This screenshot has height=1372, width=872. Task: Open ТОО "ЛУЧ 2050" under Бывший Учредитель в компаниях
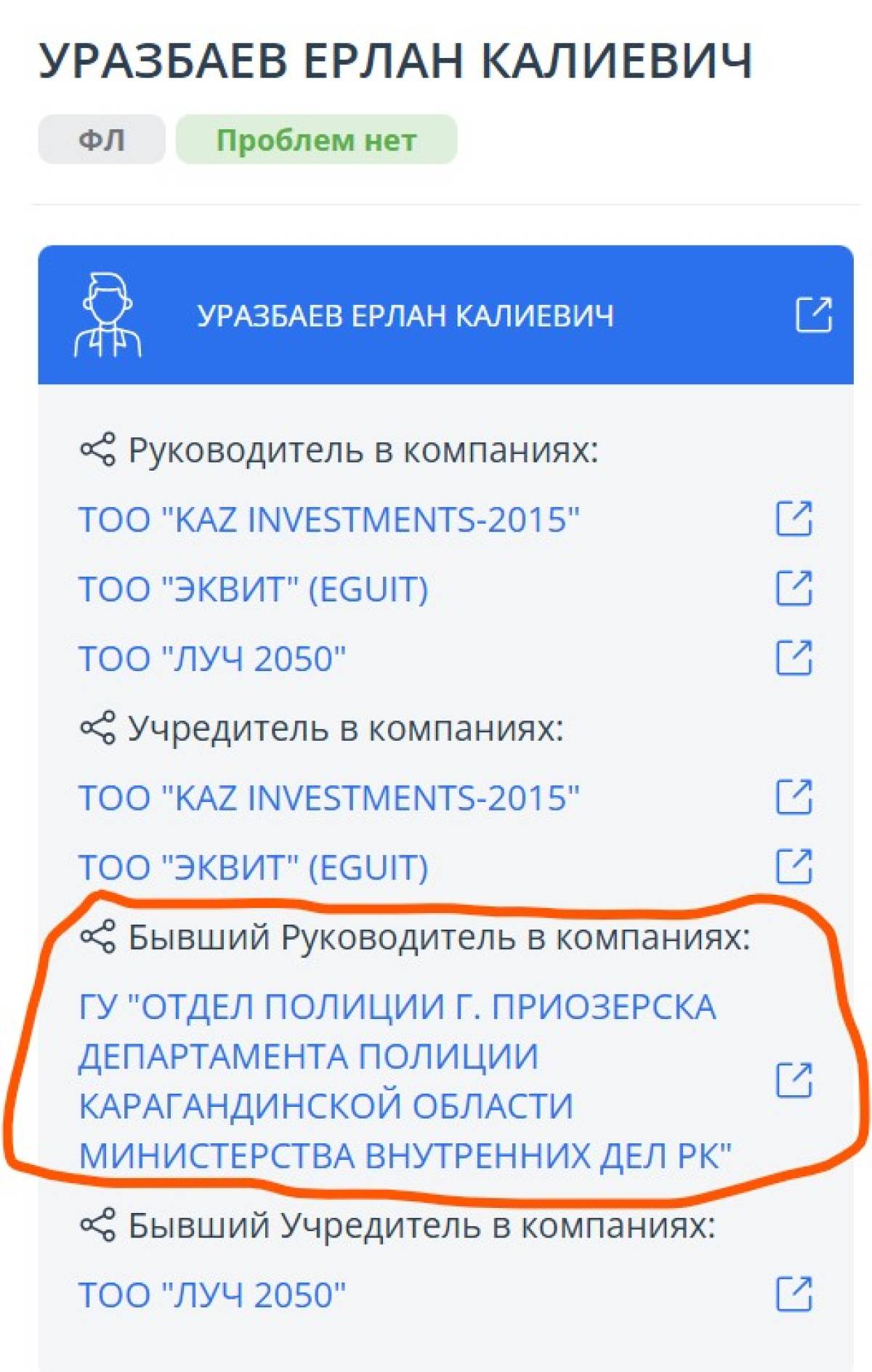[x=211, y=1295]
